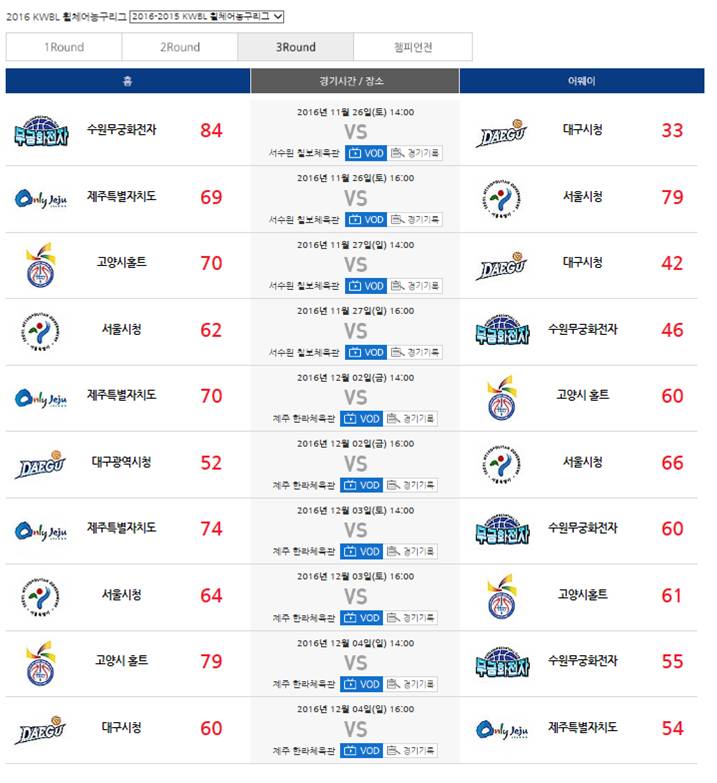The image size is (717, 783).
Task: Open 경기기록 for the 11월 26일 14:00 game
Action: (x=415, y=153)
